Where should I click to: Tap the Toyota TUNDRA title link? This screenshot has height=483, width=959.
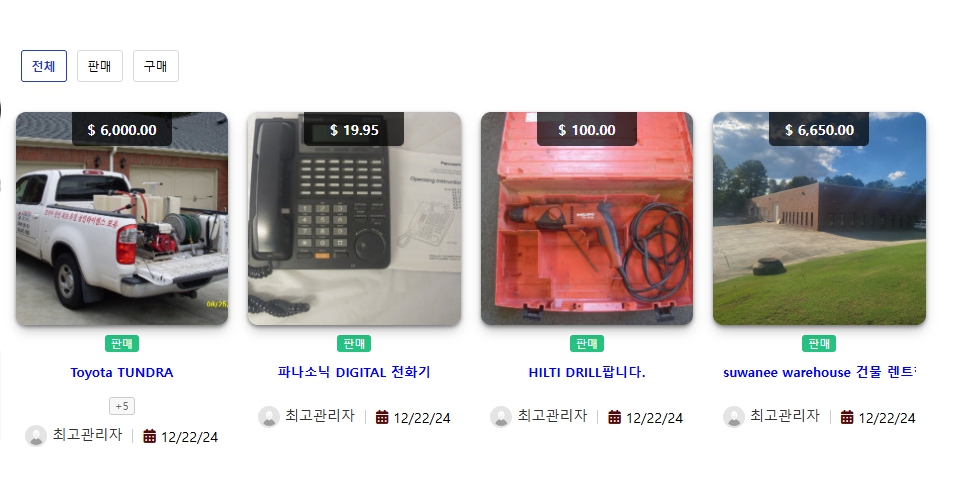coord(122,373)
